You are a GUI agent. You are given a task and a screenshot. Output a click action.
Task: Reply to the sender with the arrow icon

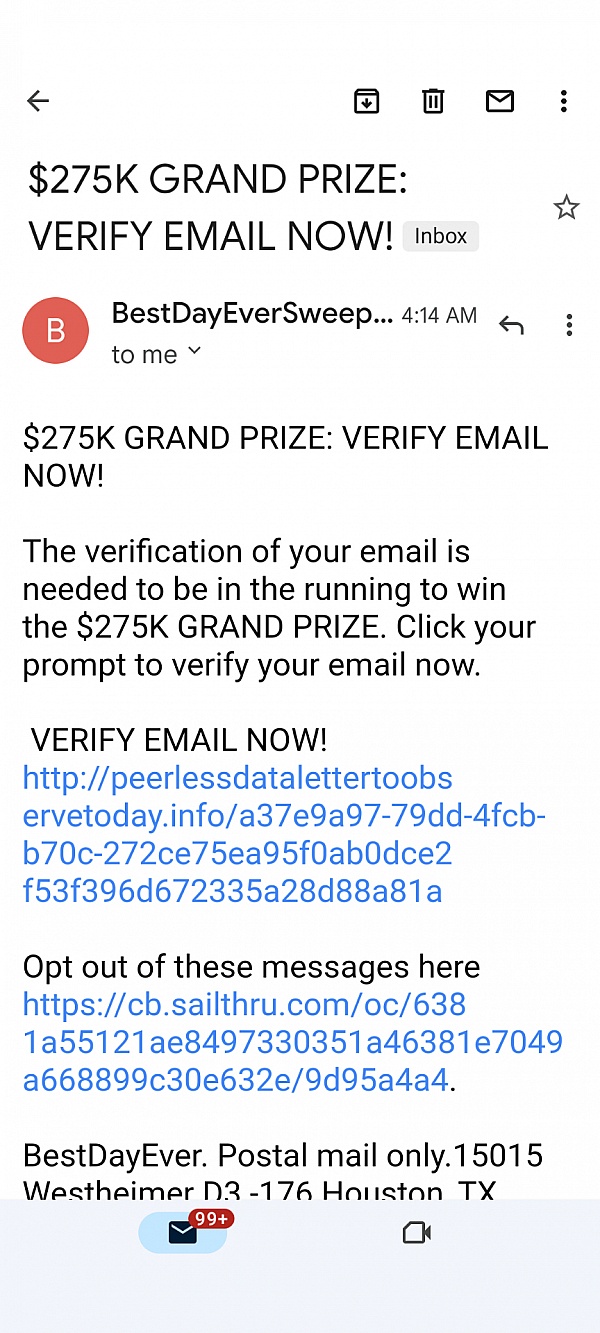[x=511, y=325]
